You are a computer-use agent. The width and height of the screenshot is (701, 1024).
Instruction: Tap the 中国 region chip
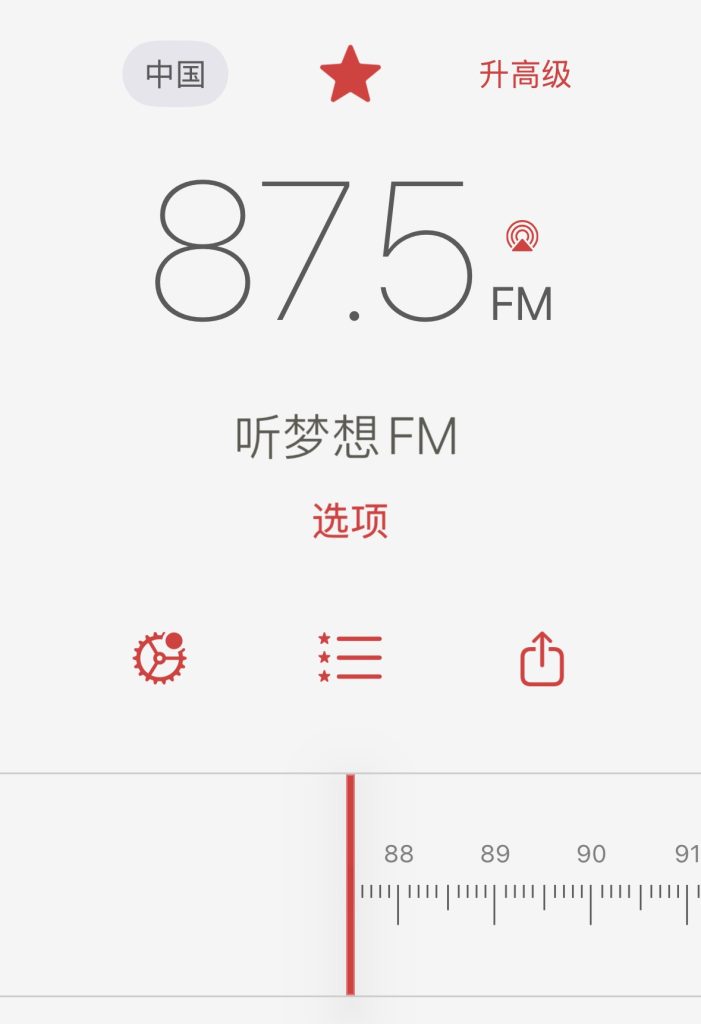[x=175, y=75]
